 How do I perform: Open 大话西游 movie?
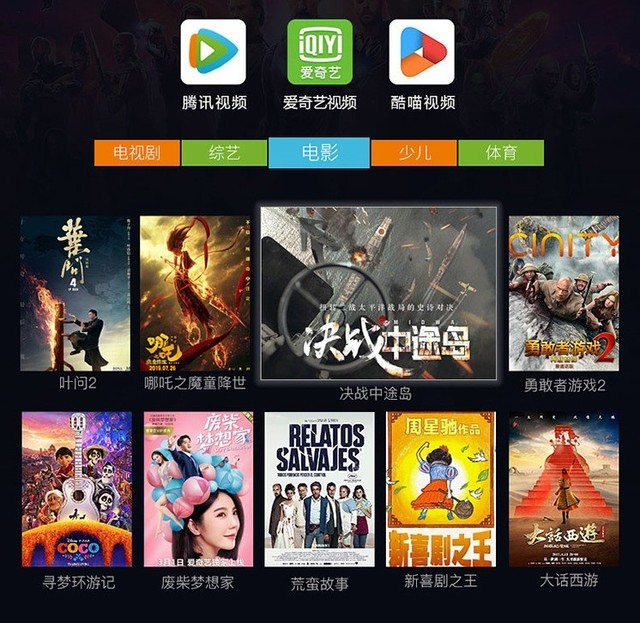(x=564, y=489)
